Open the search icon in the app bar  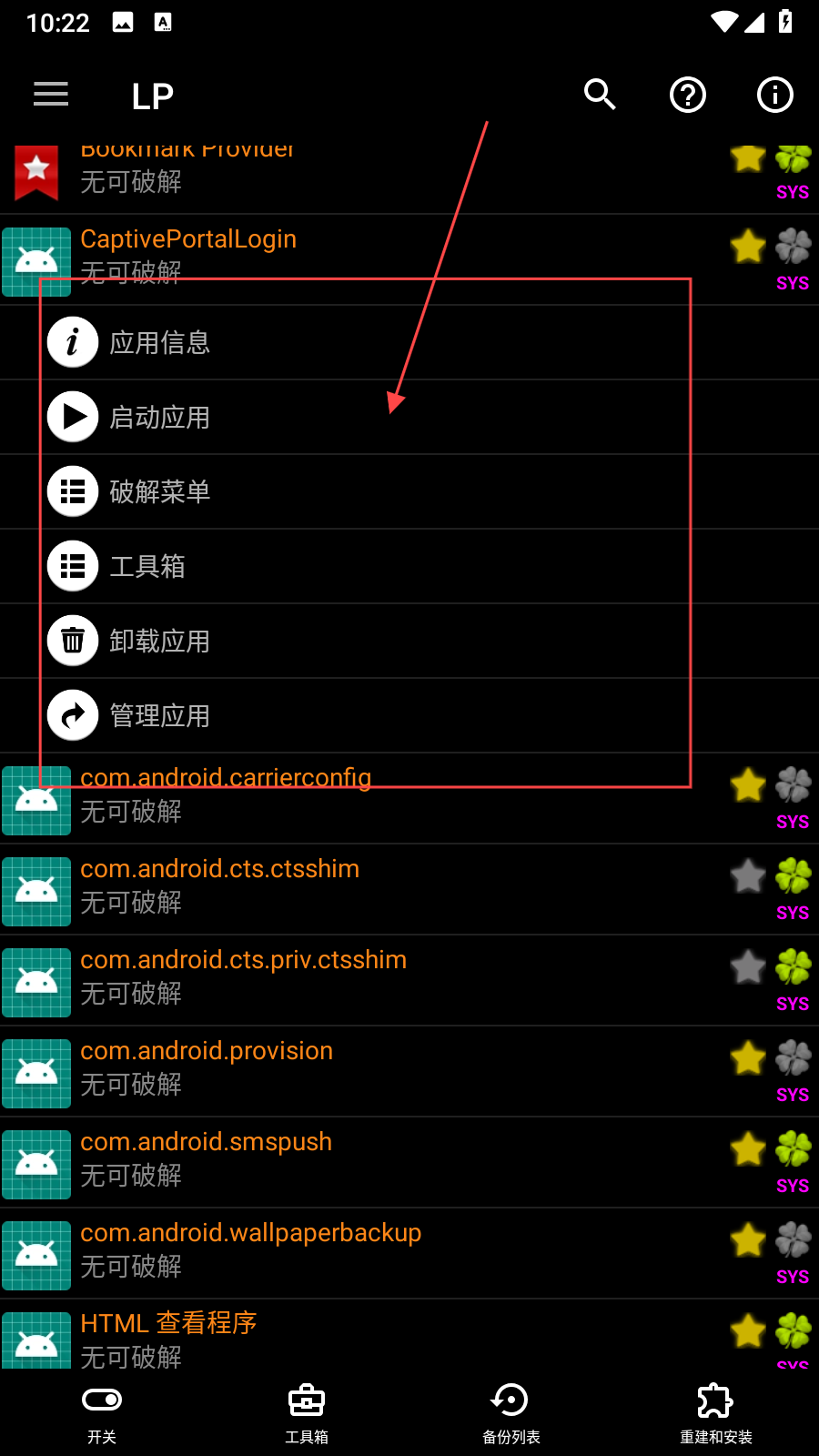[x=600, y=95]
